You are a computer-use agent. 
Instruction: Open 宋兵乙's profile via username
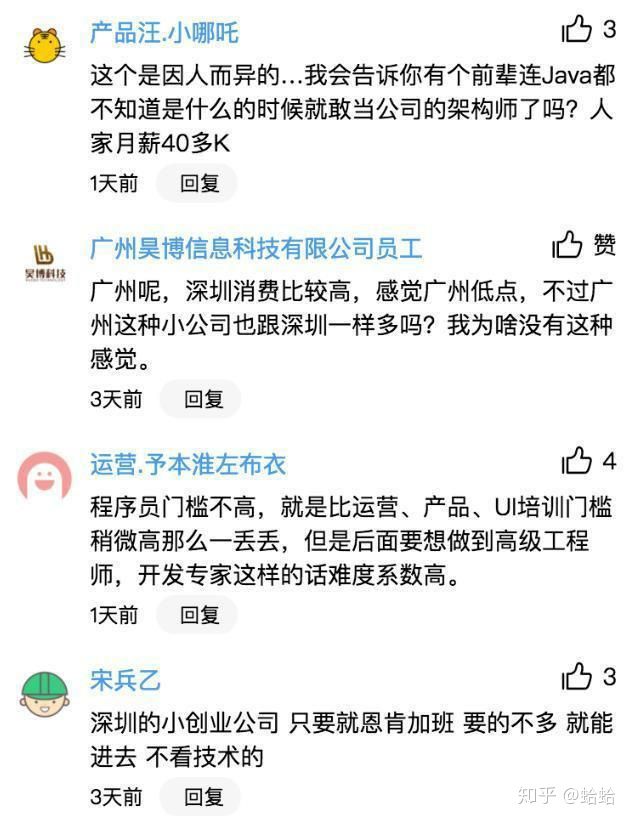pos(125,680)
